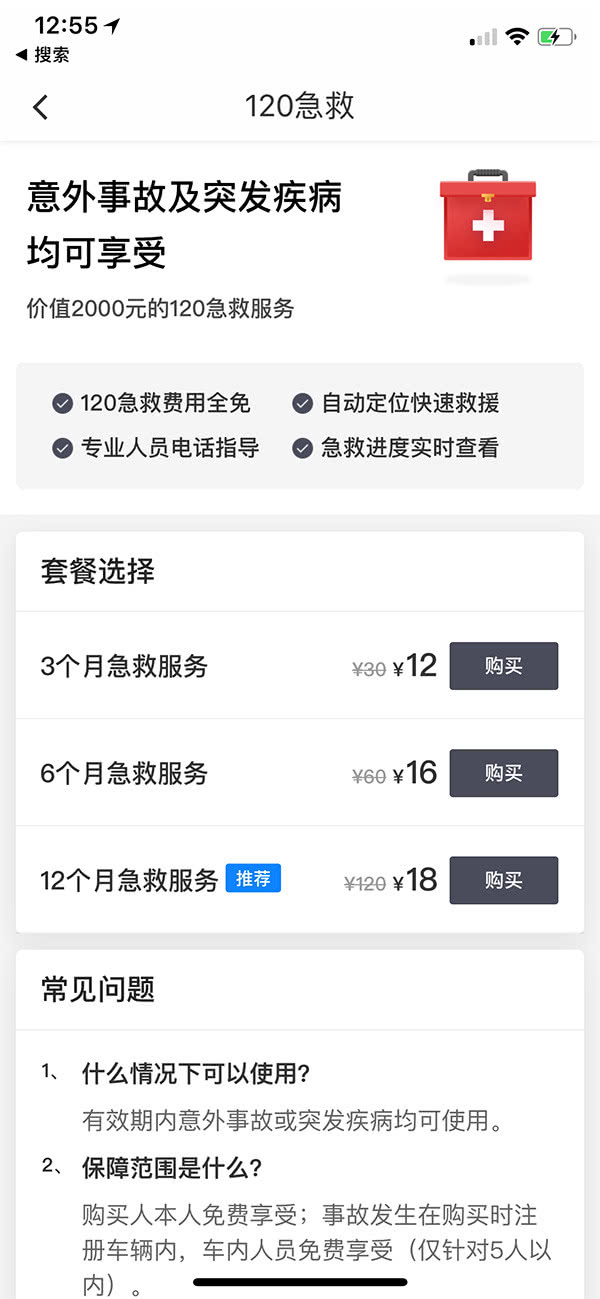The height and width of the screenshot is (1299, 600).
Task: Tap 购买 for 12个月急救服务
Action: click(503, 880)
